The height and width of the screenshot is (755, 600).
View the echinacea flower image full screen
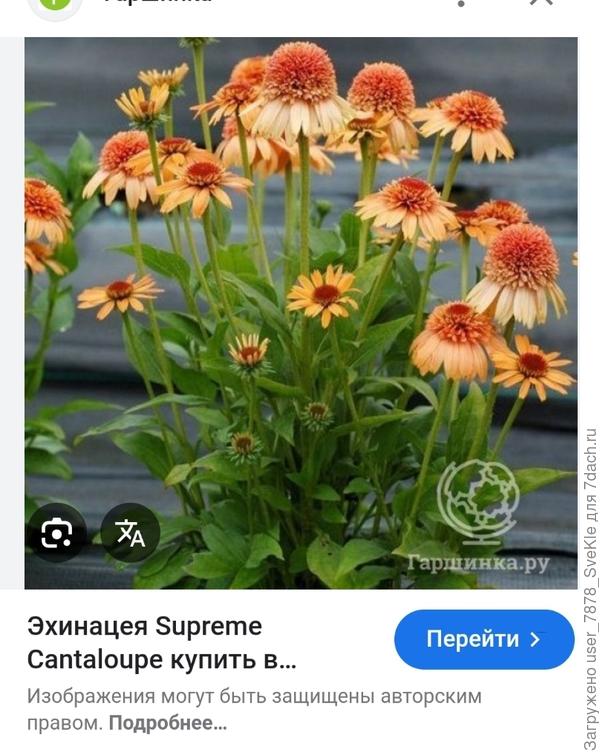(300, 300)
